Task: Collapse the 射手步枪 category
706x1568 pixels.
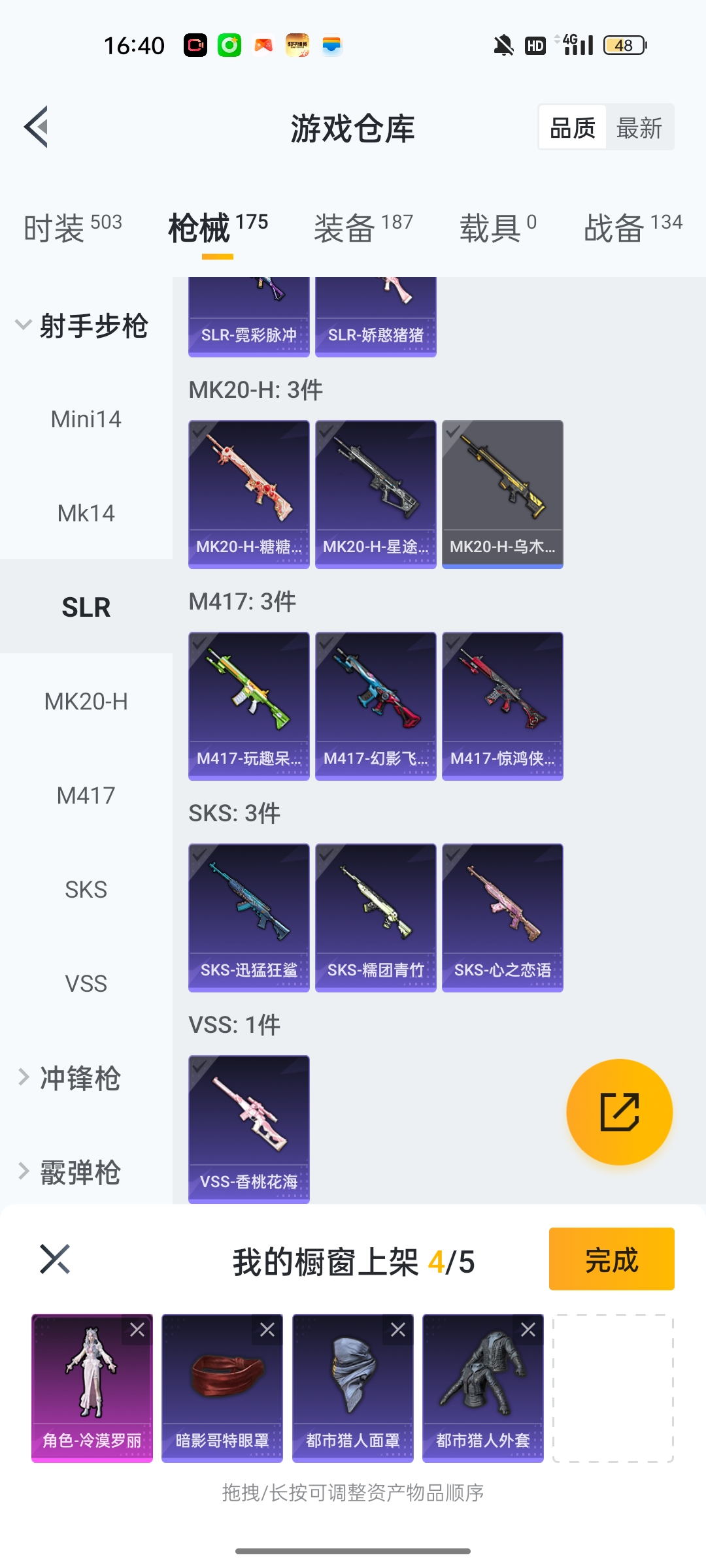Action: tap(82, 325)
